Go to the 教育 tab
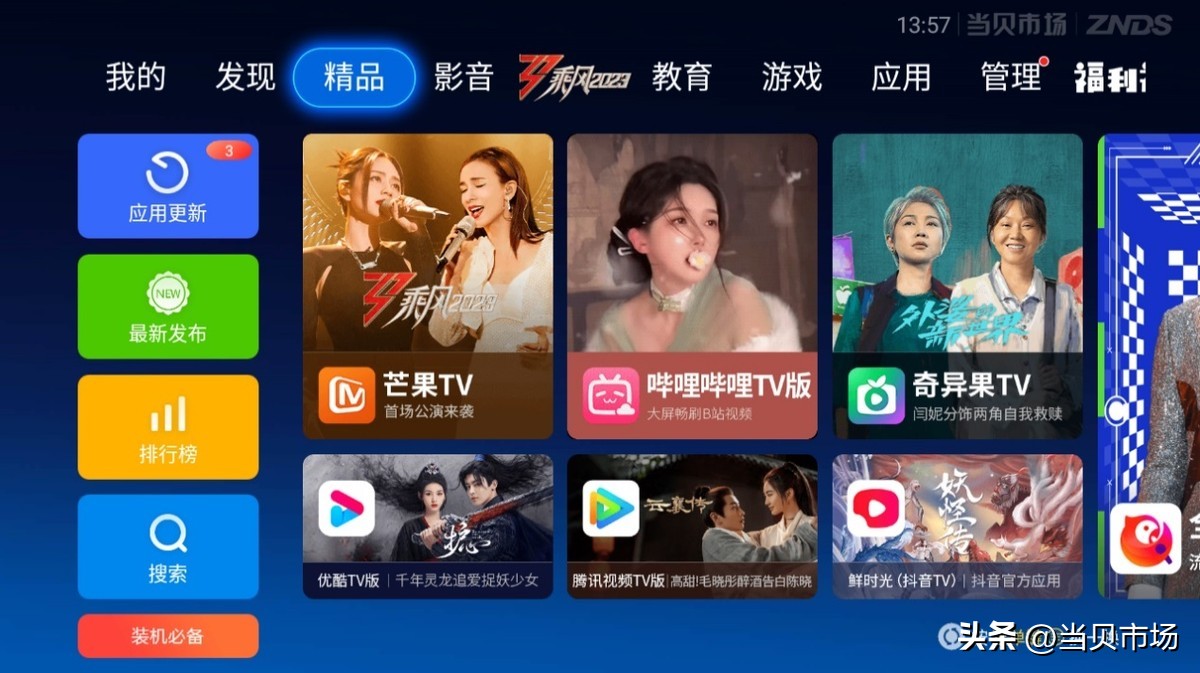1200x673 pixels. pyautogui.click(x=682, y=77)
